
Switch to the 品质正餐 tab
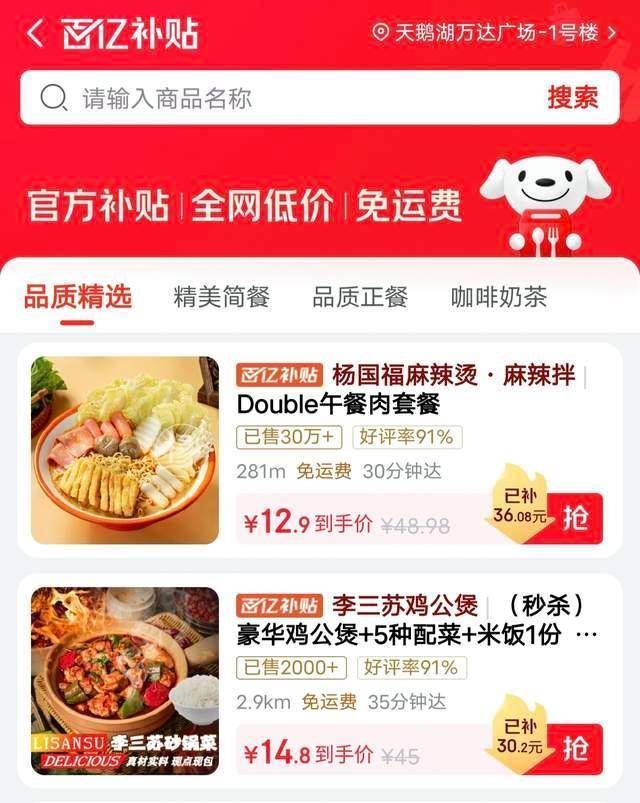360,297
